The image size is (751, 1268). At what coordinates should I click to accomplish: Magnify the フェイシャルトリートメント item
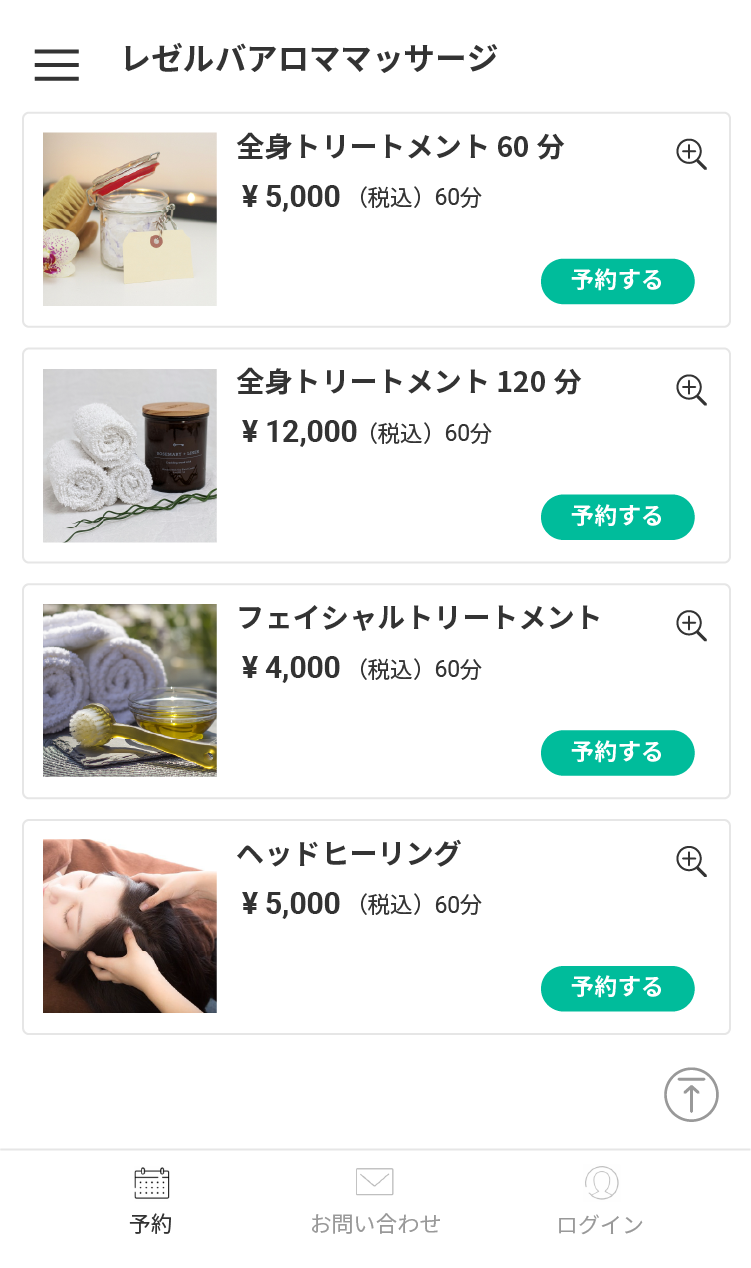[x=691, y=625]
